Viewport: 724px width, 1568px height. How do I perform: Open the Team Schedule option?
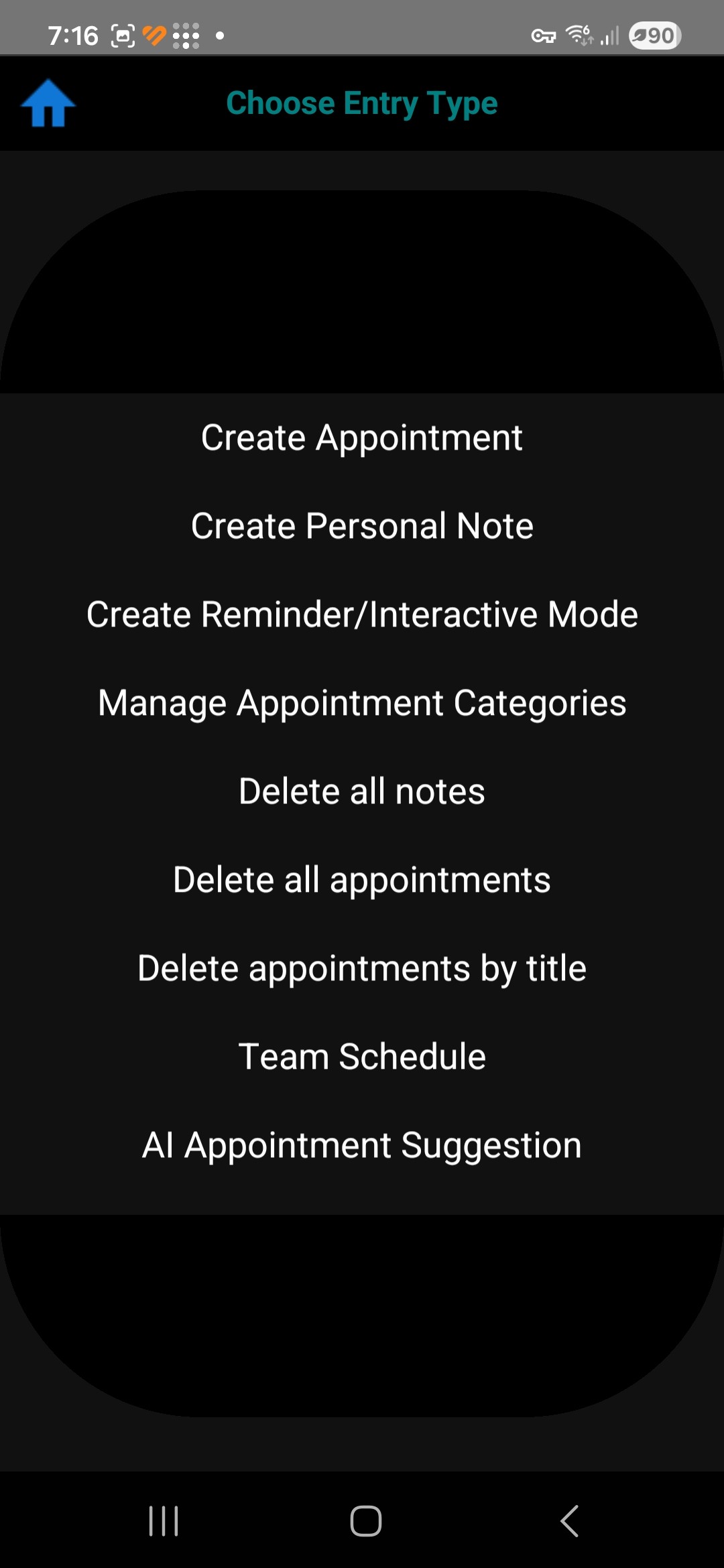(x=362, y=1057)
